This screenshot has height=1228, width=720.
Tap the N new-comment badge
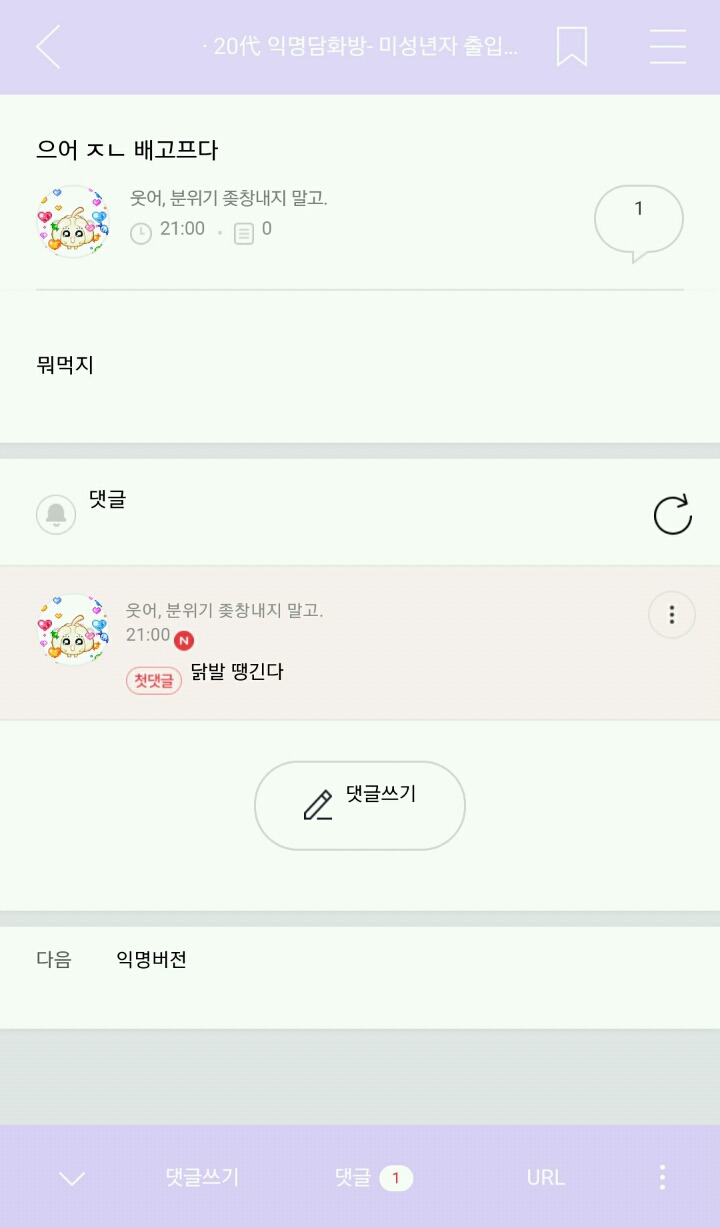click(182, 639)
